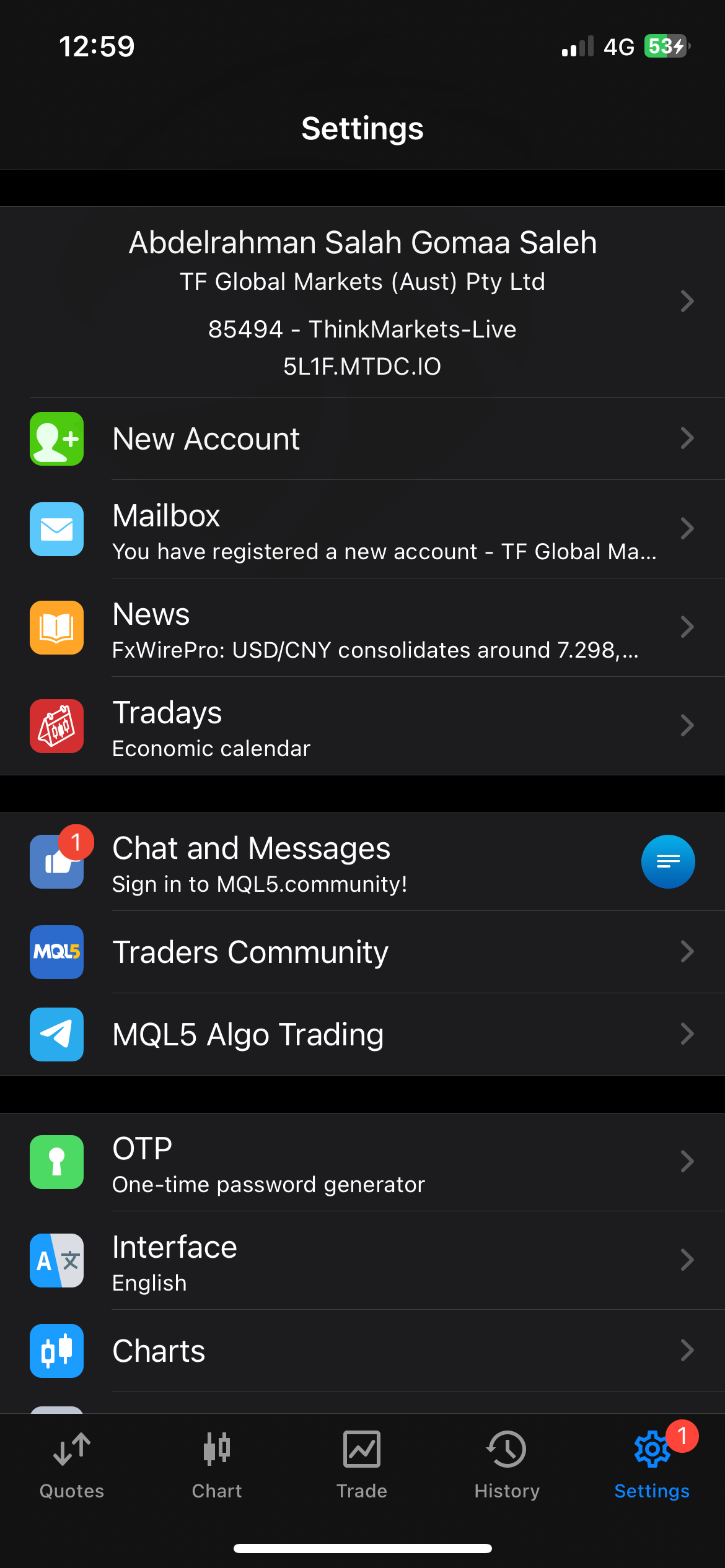The image size is (725, 1568).
Task: Select the Settings tab
Action: coord(652,1464)
